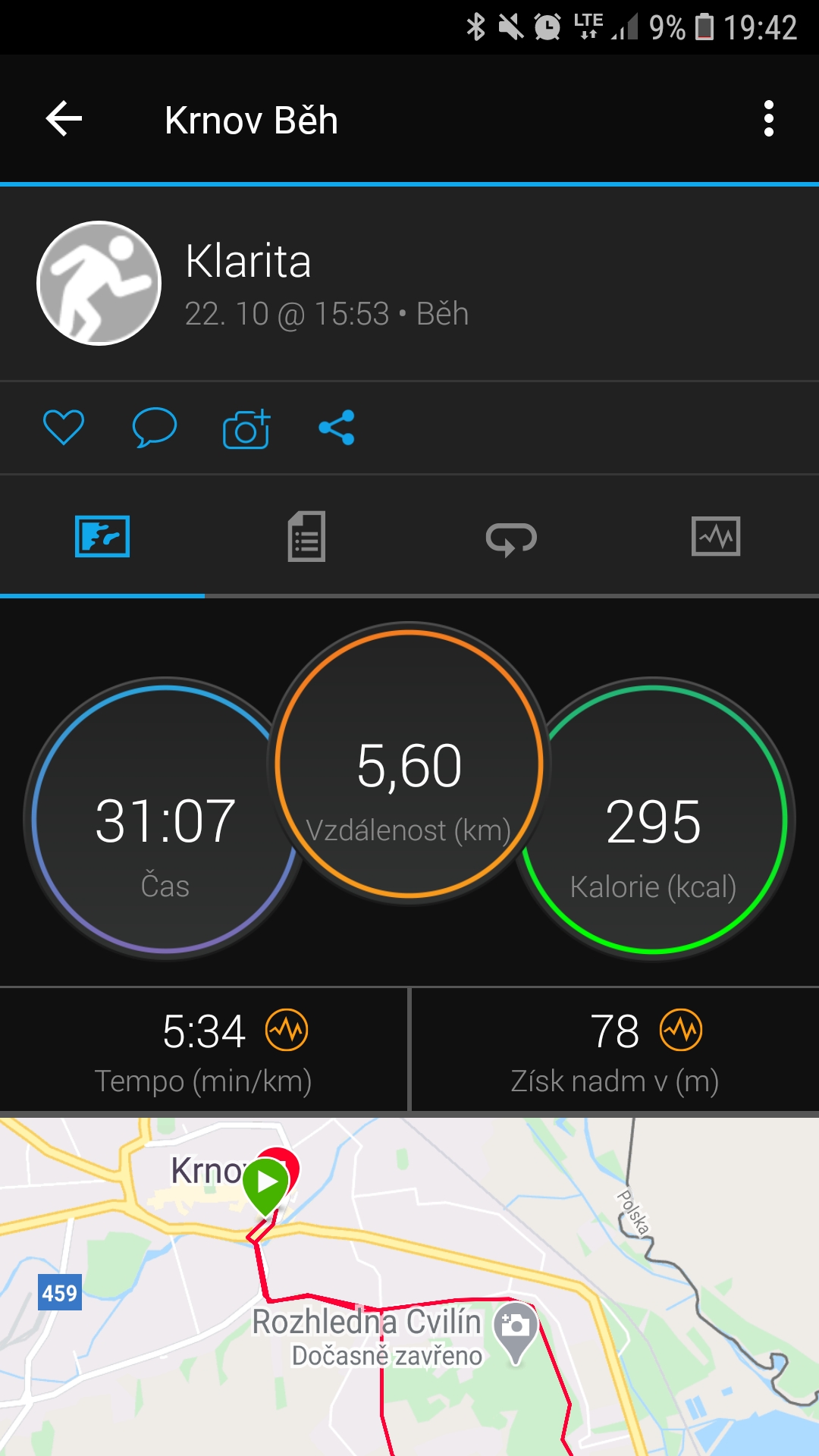Add a photo with the camera icon
The image size is (819, 1456).
point(246,429)
